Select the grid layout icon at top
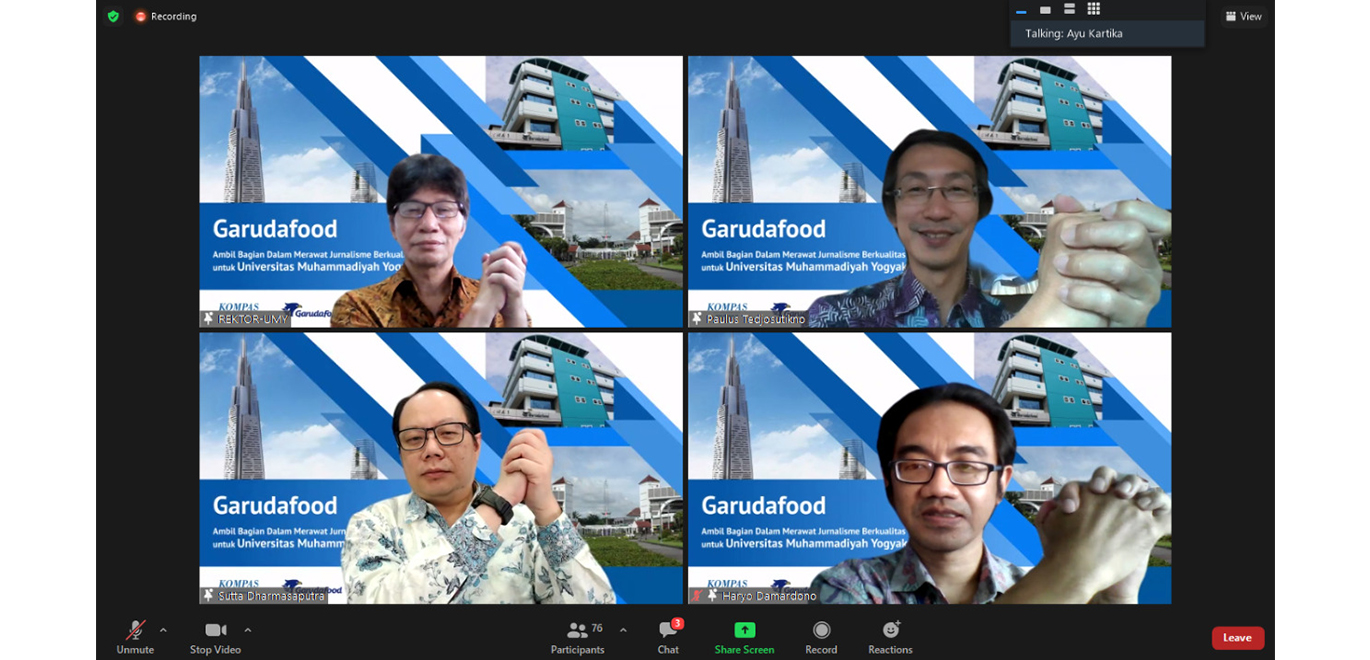 (1094, 9)
